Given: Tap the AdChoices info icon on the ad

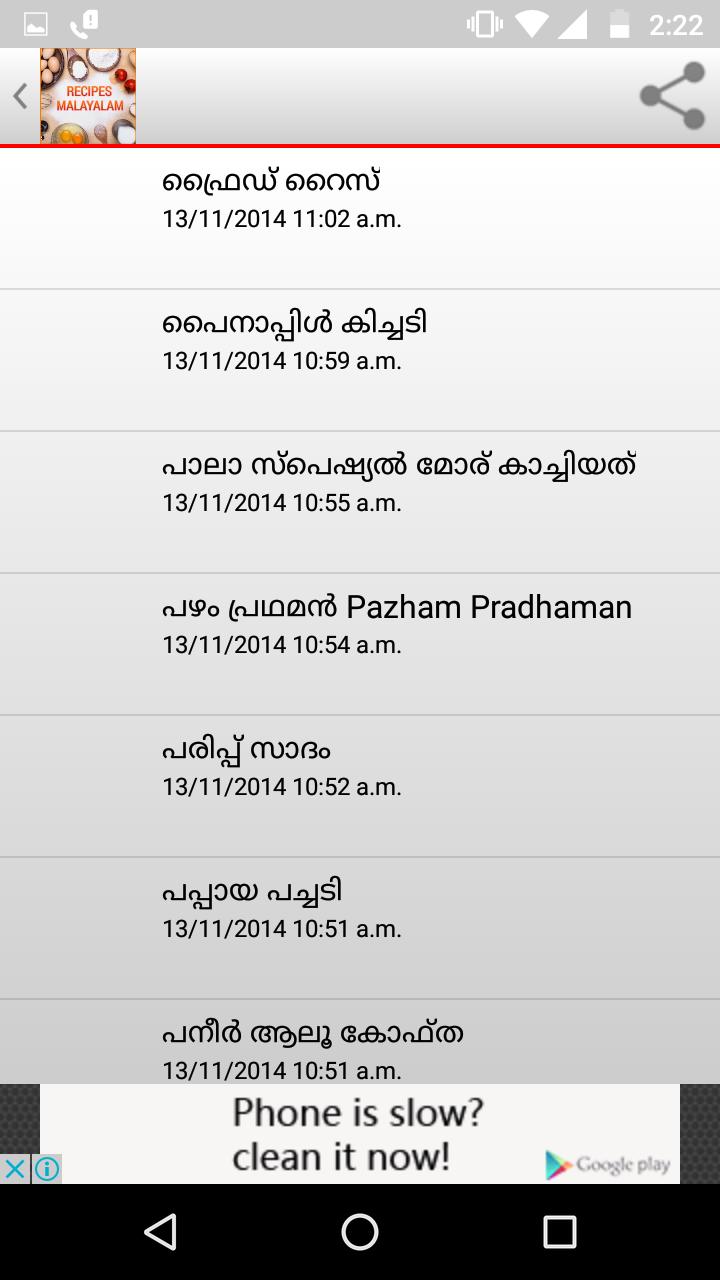Looking at the screenshot, I should (x=46, y=1168).
